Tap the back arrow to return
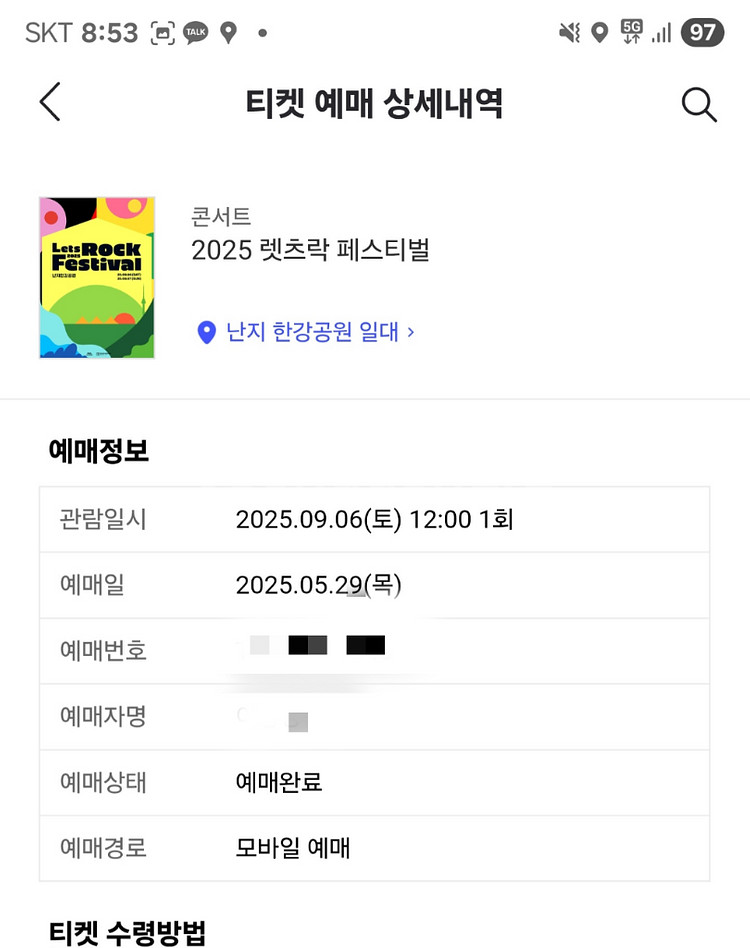 pos(49,103)
